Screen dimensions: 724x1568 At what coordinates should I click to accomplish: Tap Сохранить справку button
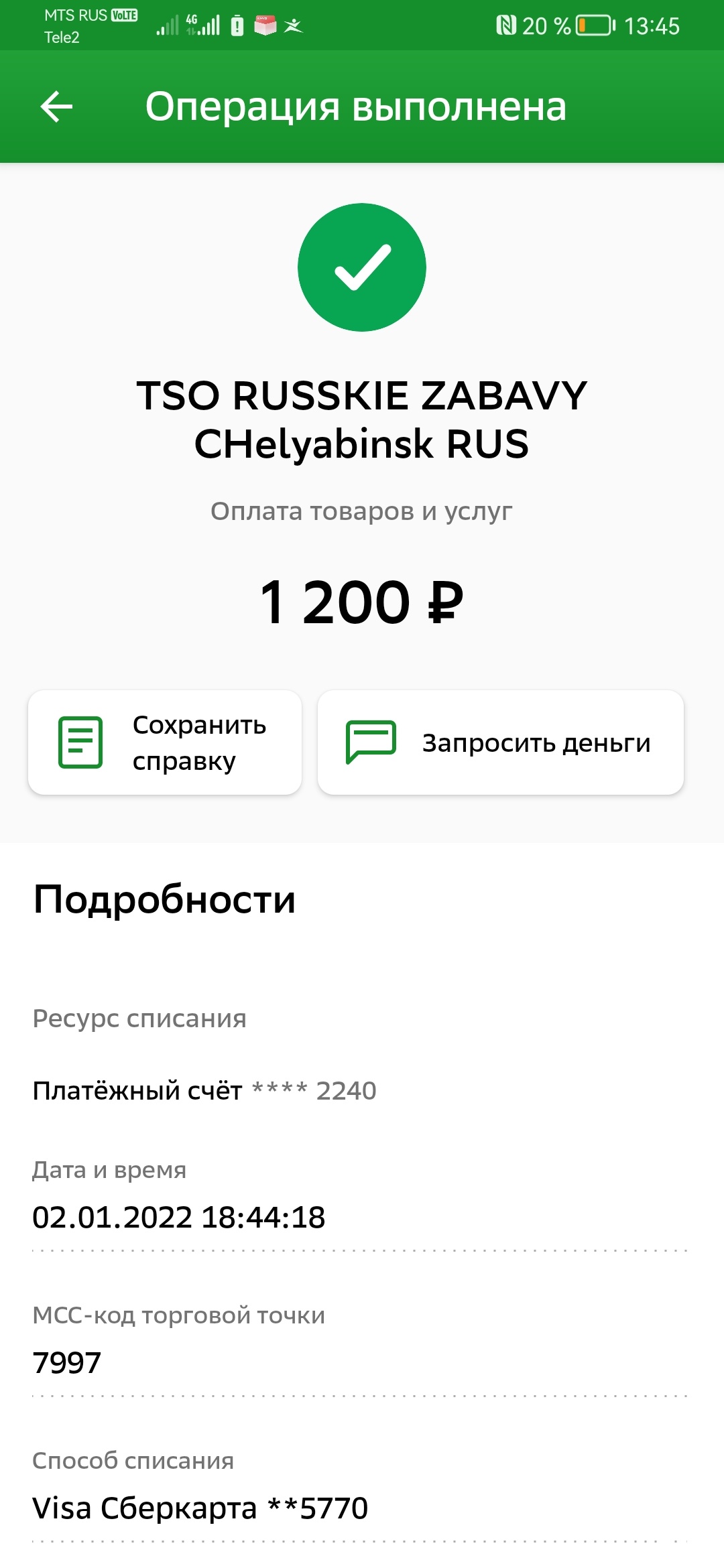tap(165, 742)
